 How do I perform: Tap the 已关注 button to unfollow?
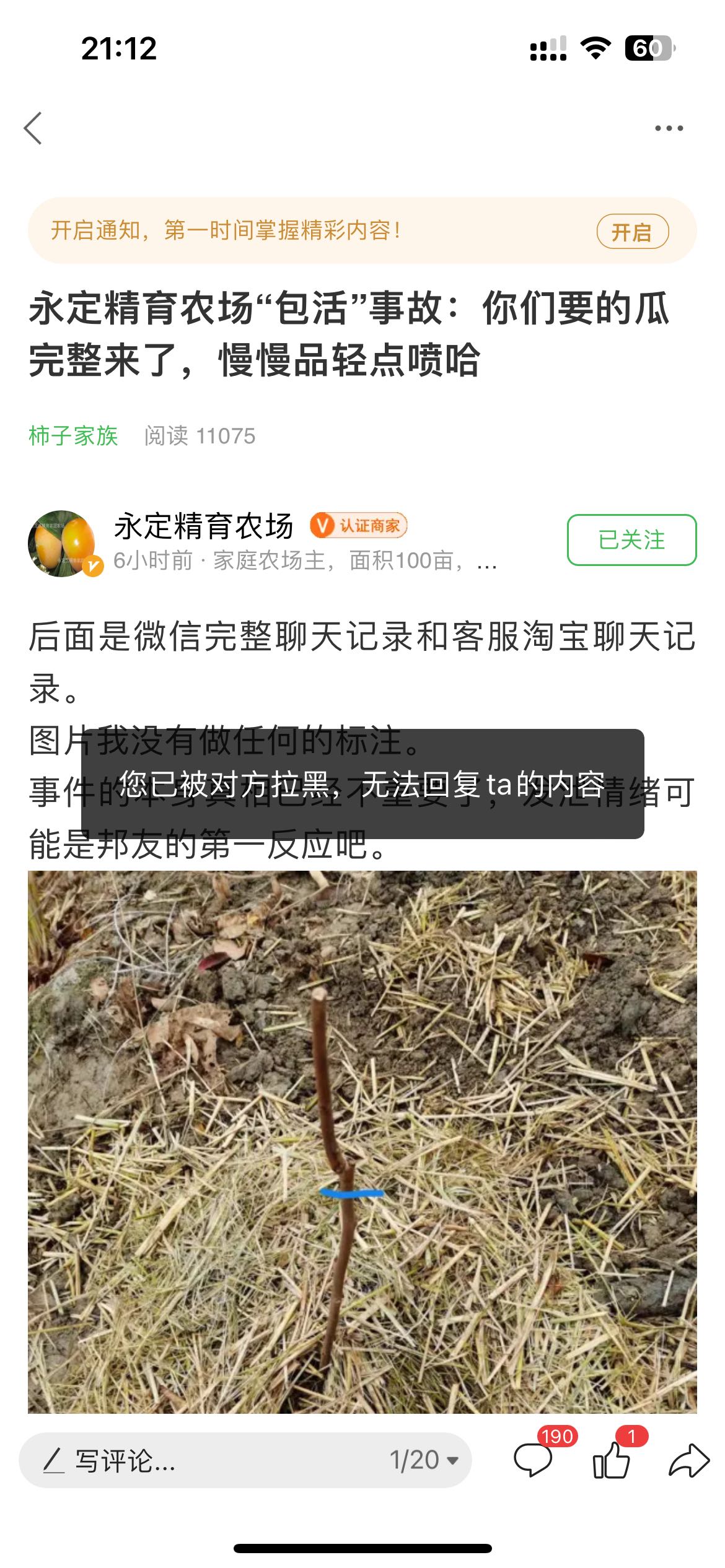631,540
